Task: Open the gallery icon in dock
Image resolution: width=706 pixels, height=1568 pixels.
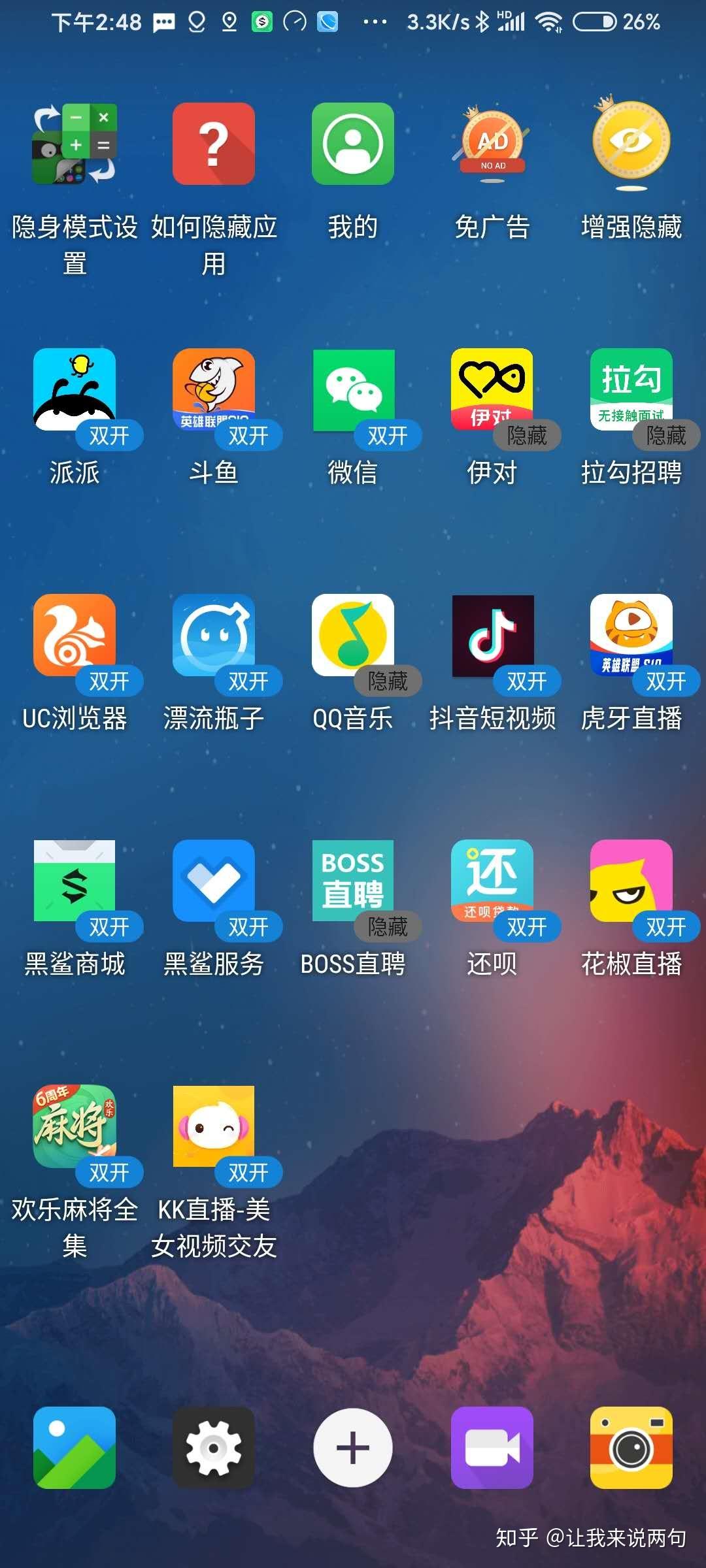Action: (75, 1447)
